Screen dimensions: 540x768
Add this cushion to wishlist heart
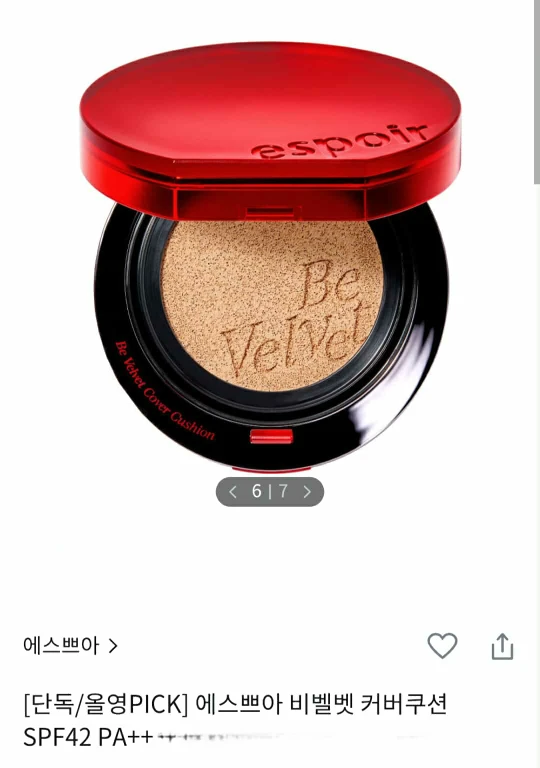coord(442,645)
